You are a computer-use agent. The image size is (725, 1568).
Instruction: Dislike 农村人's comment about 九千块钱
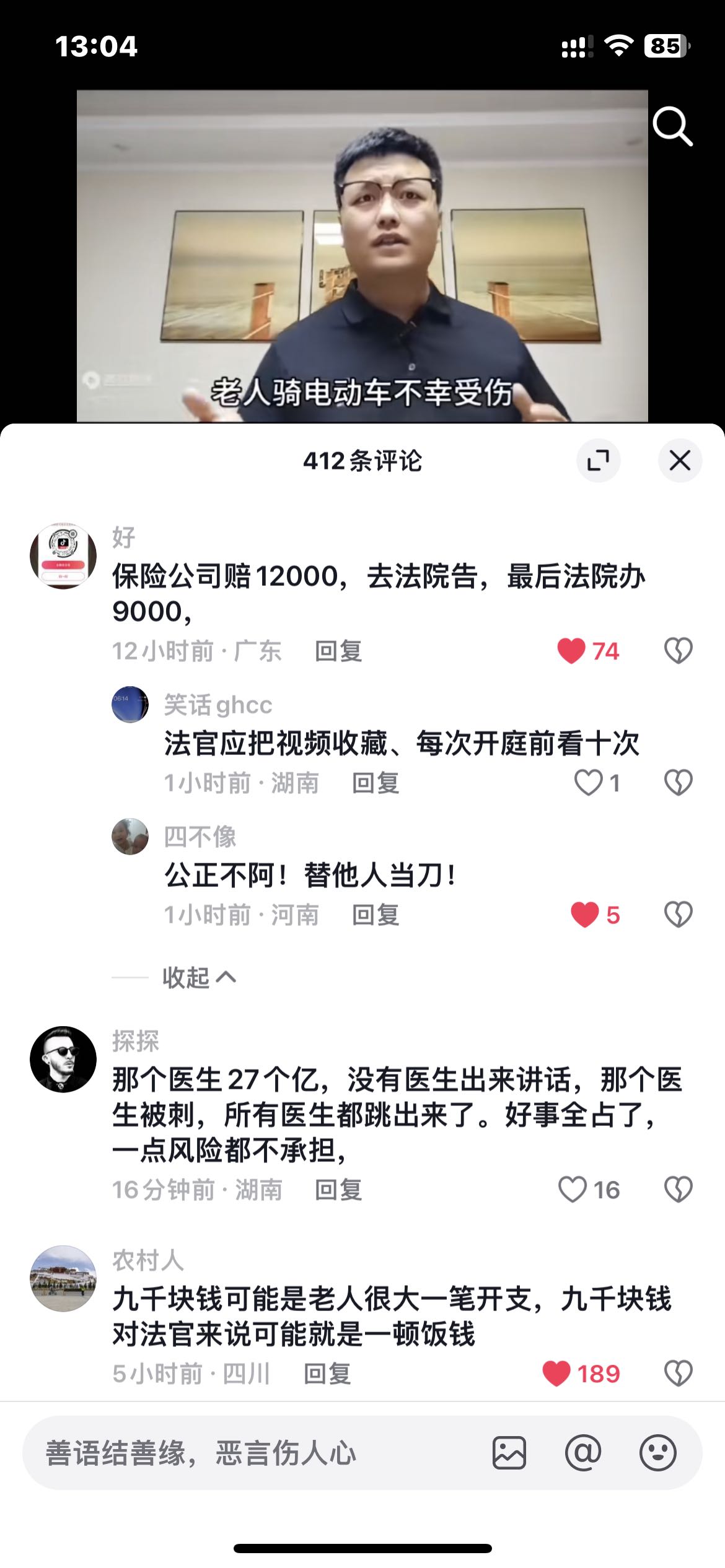[x=678, y=1374]
